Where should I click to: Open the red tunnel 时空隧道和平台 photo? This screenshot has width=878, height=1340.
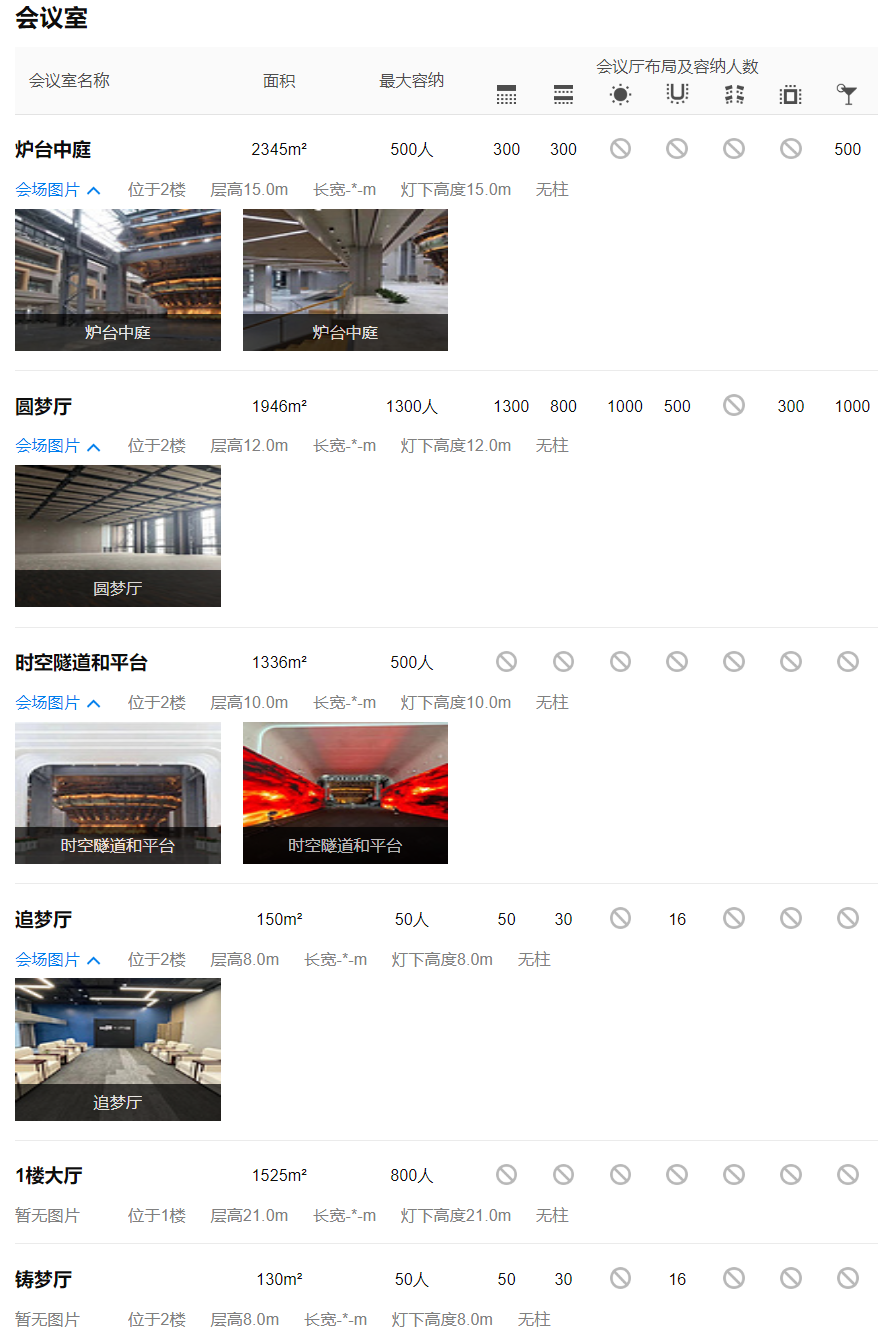[345, 792]
